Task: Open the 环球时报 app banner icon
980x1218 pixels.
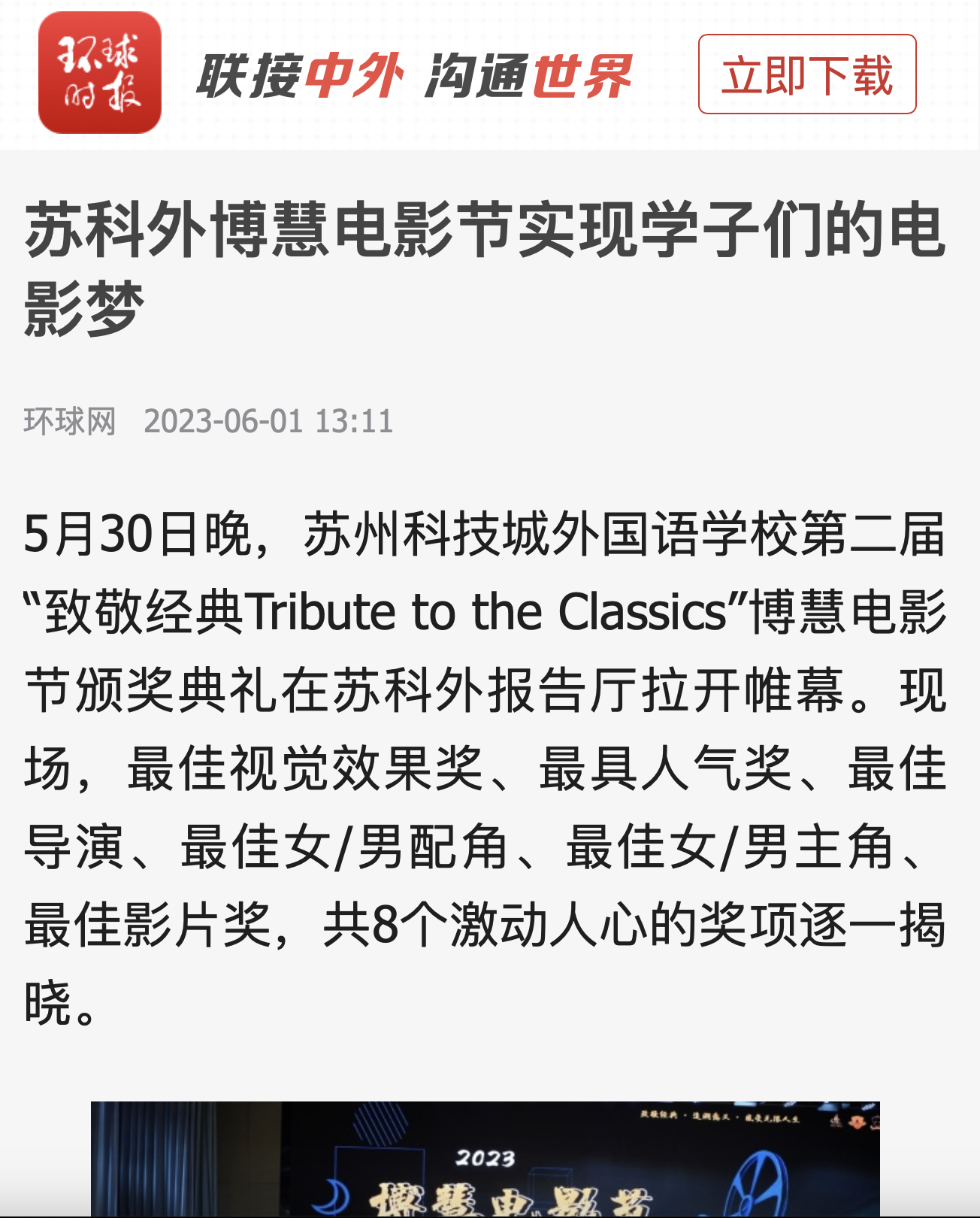Action: click(100, 73)
